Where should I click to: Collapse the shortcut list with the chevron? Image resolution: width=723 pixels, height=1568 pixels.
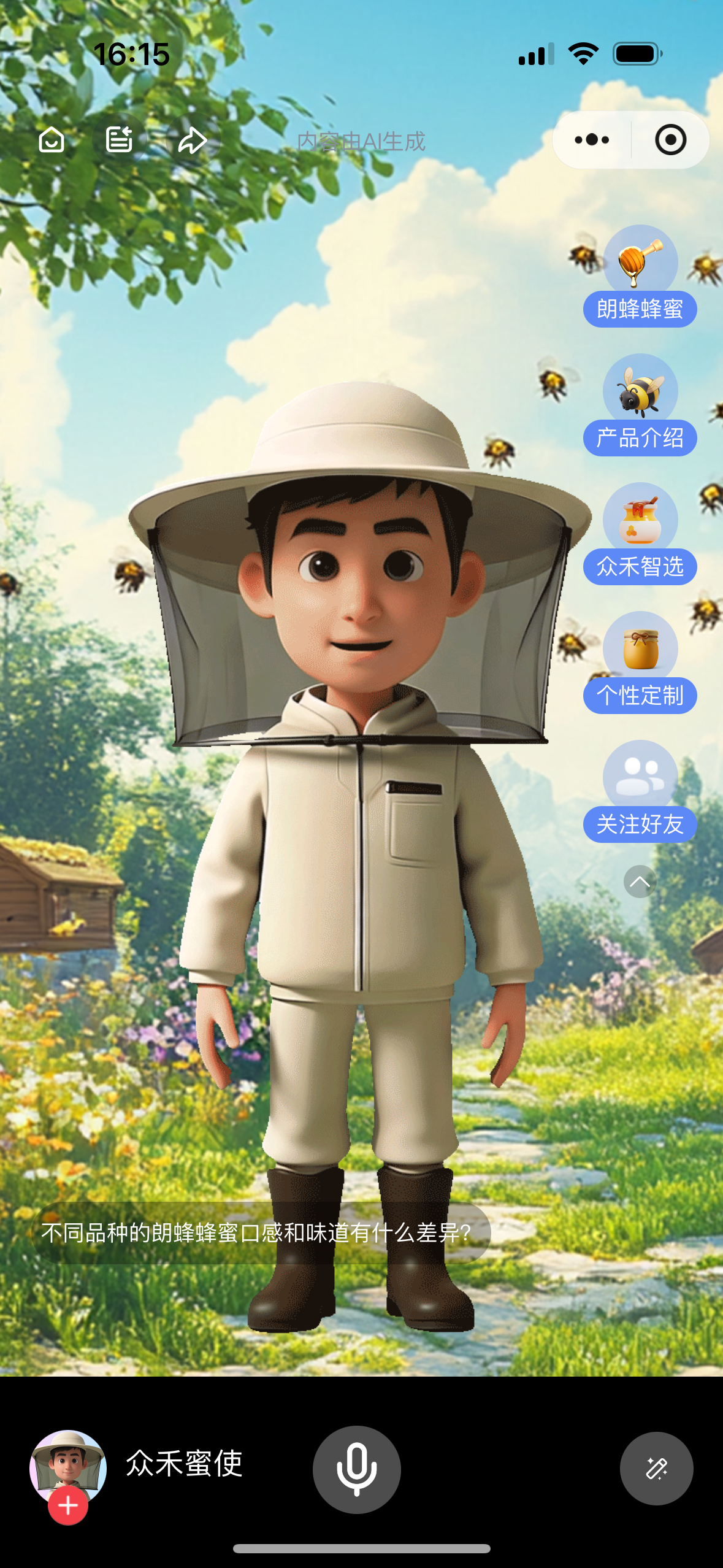[640, 882]
